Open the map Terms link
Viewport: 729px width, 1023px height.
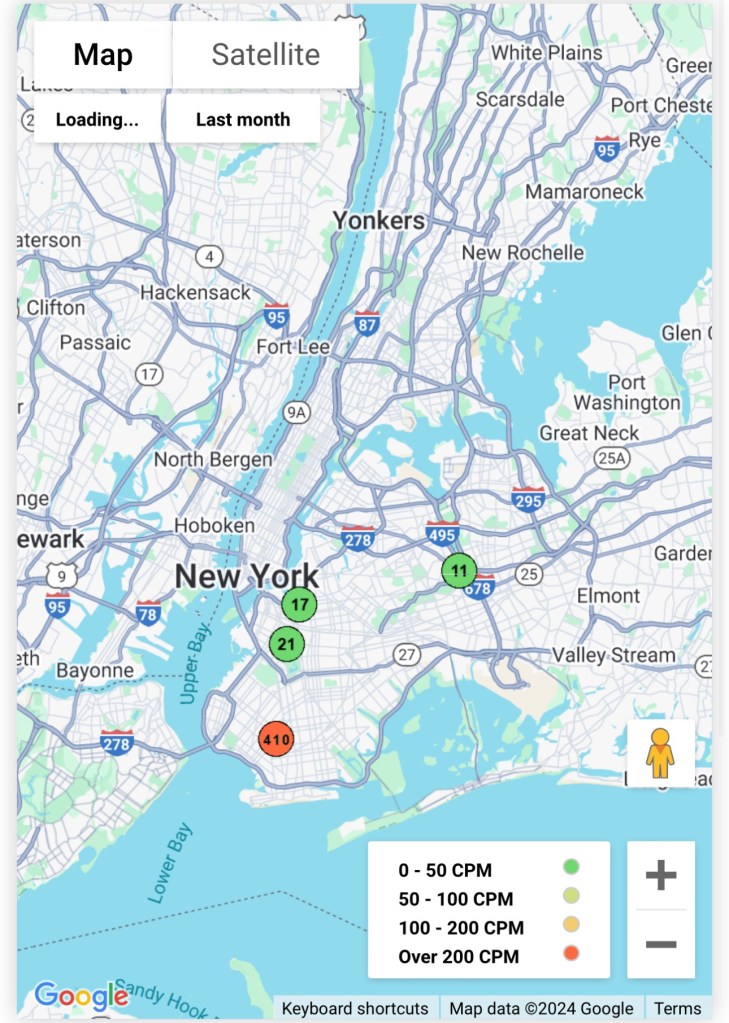[x=678, y=1008]
